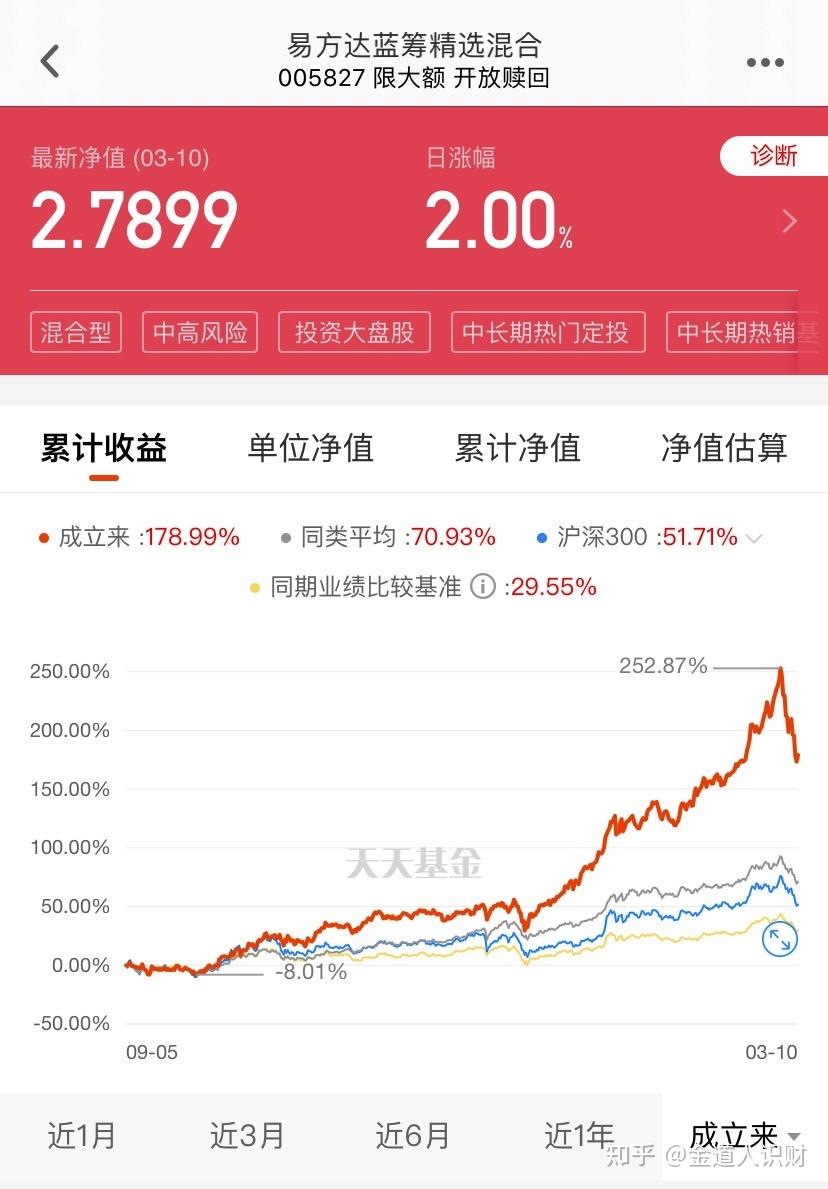Expand the chart to fullscreen
Screen dimensions: 828x1189
pyautogui.click(x=779, y=939)
